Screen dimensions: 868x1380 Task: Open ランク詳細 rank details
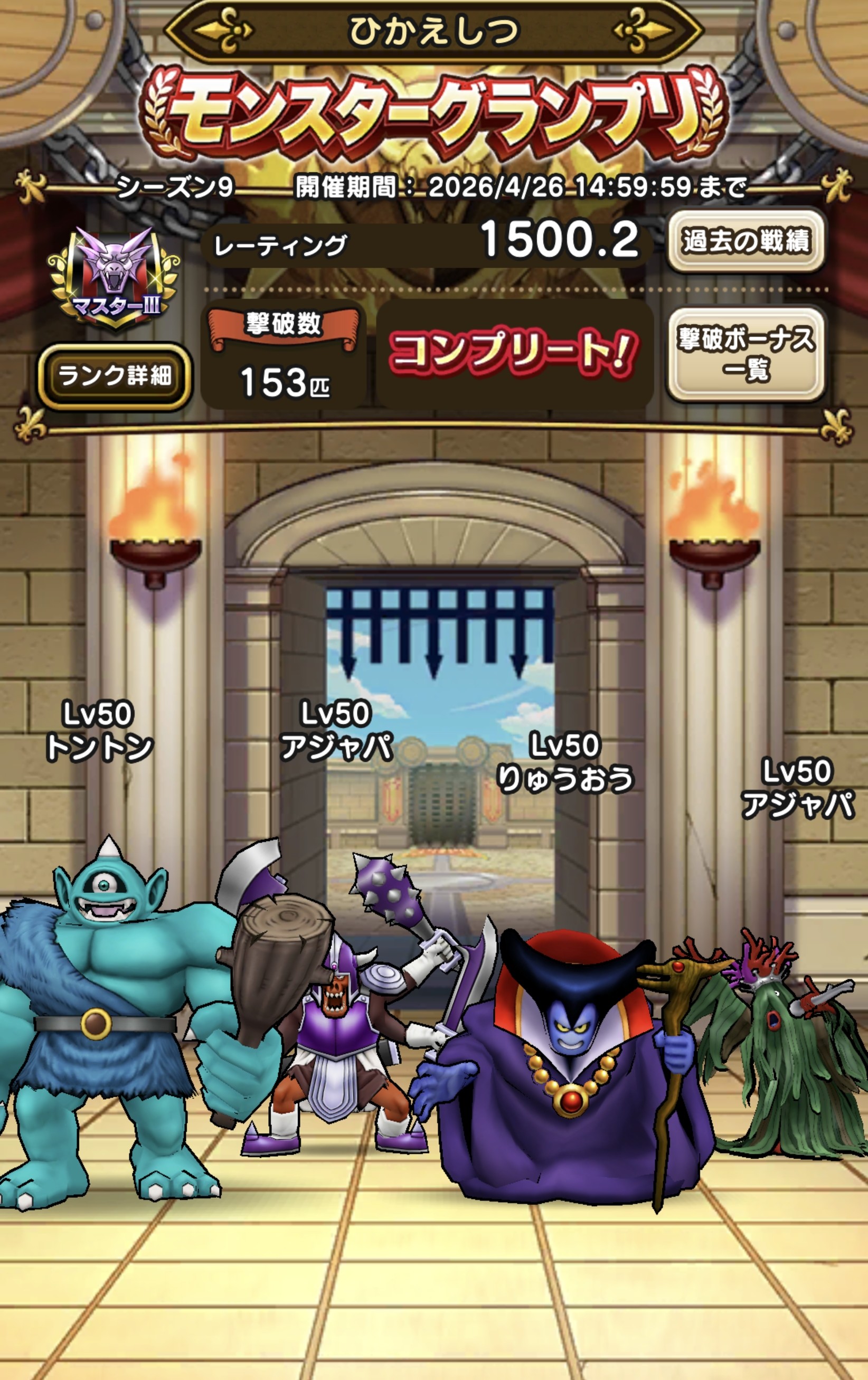(x=115, y=376)
